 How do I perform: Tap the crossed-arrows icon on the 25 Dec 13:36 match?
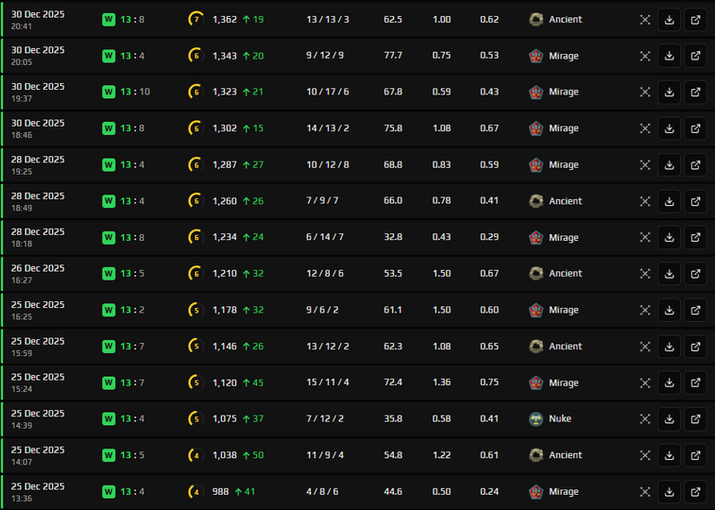(x=644, y=492)
